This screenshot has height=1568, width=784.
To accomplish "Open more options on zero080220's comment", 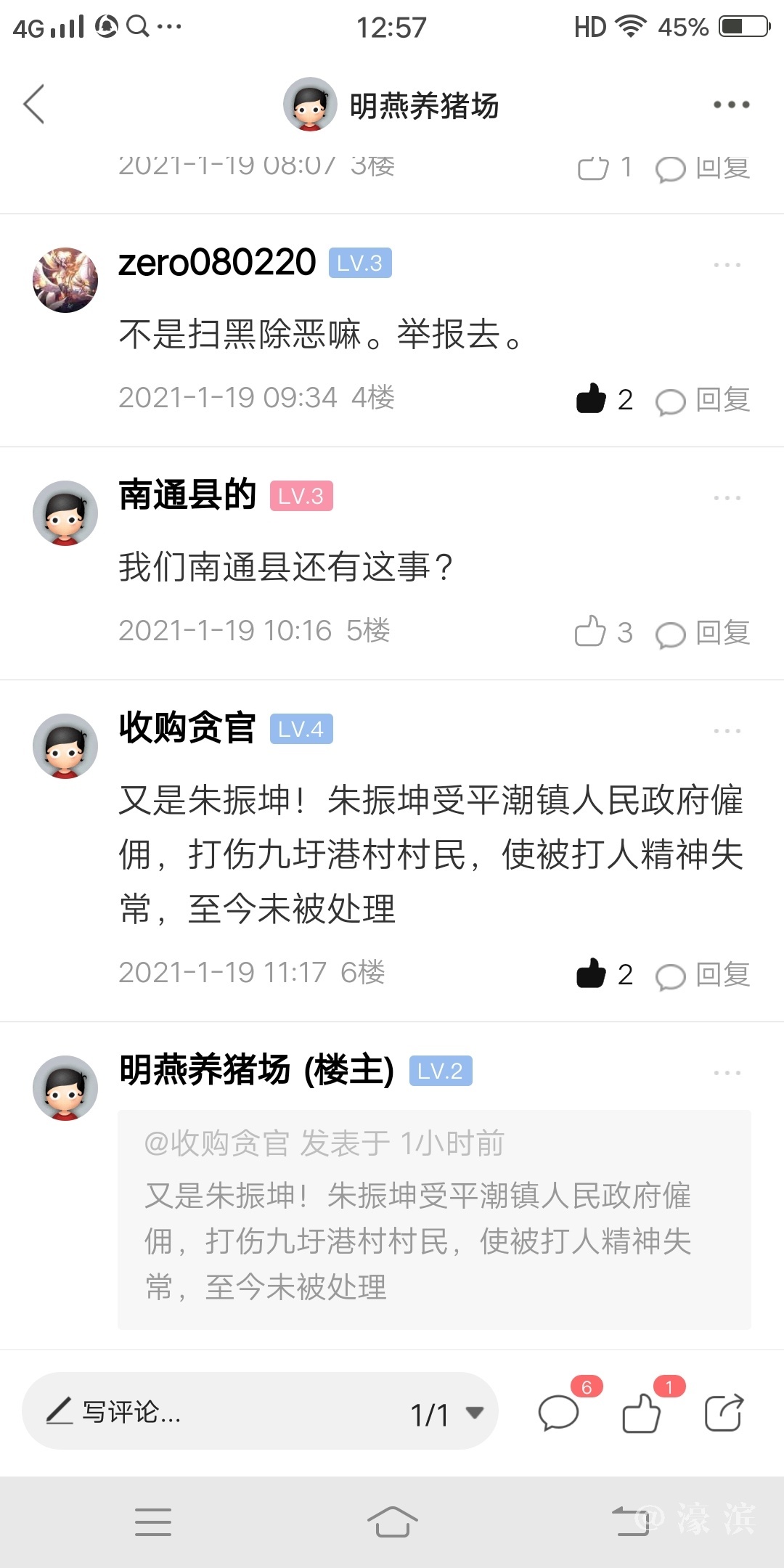I will (x=727, y=265).
